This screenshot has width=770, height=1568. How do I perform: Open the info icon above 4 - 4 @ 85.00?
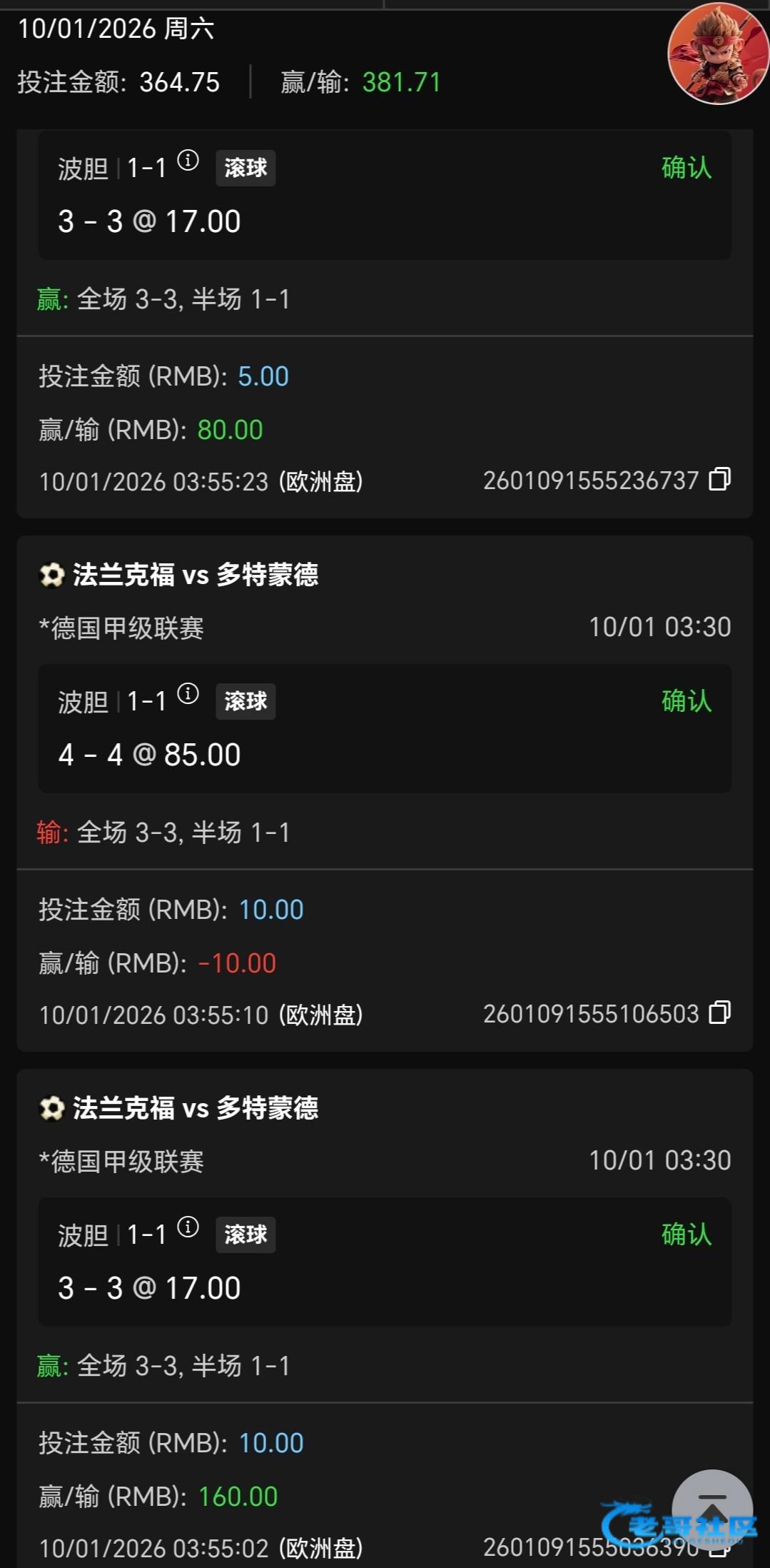(188, 693)
